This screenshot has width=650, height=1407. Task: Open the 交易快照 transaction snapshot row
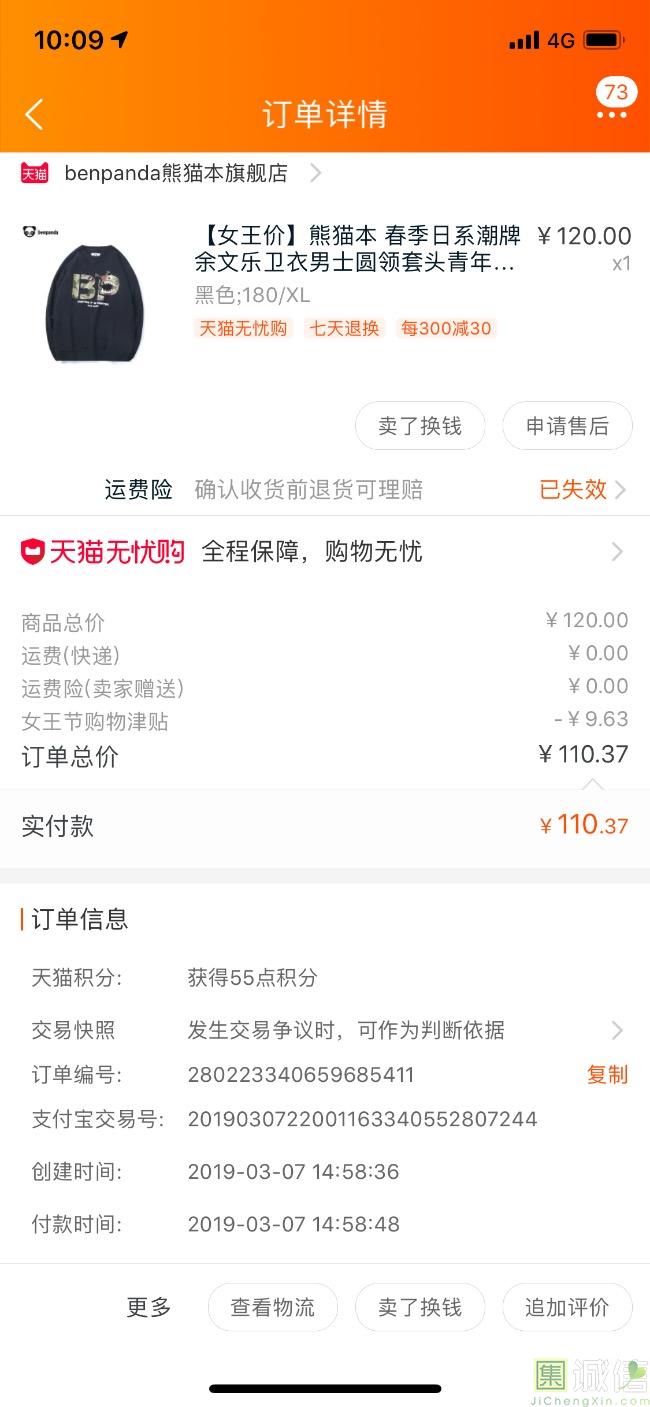coord(325,1030)
